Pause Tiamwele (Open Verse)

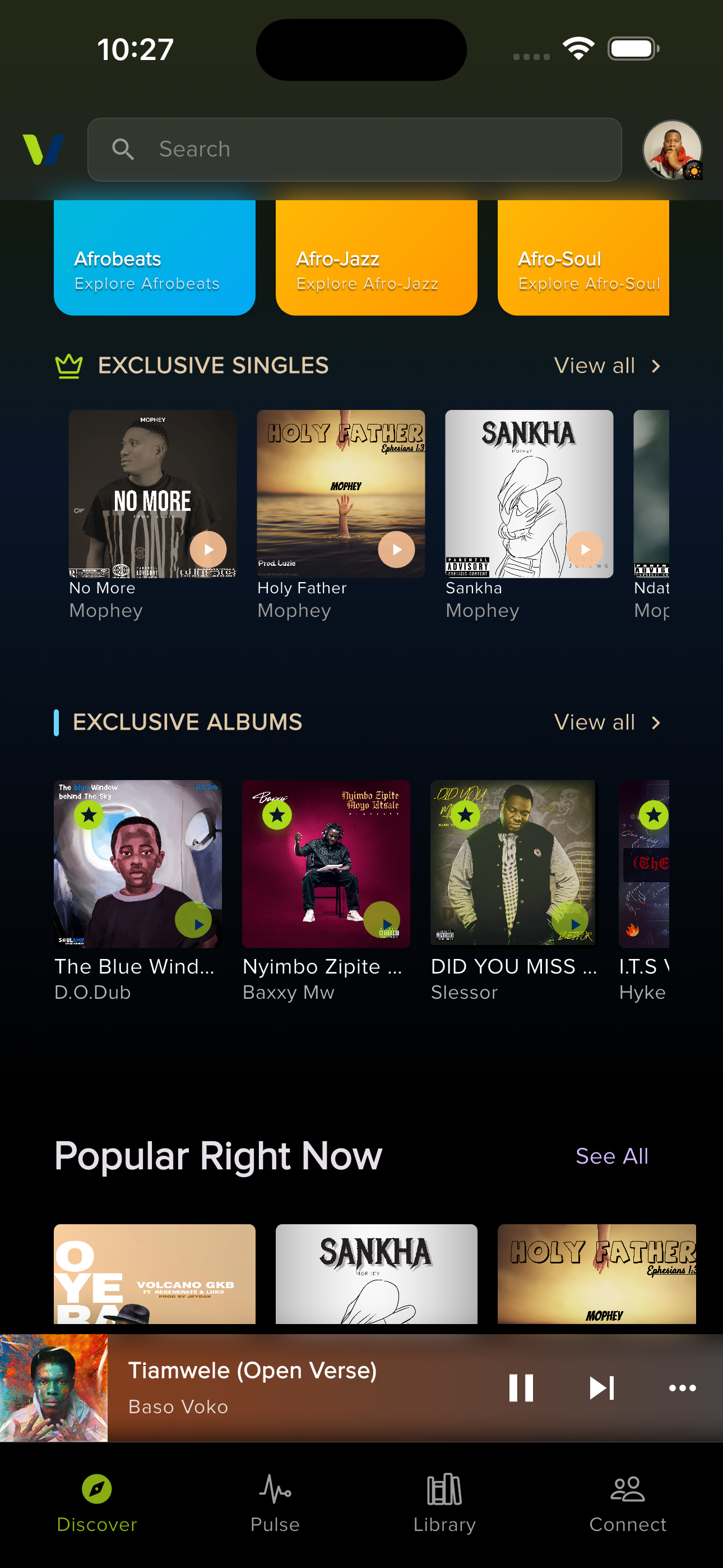pyautogui.click(x=521, y=1388)
